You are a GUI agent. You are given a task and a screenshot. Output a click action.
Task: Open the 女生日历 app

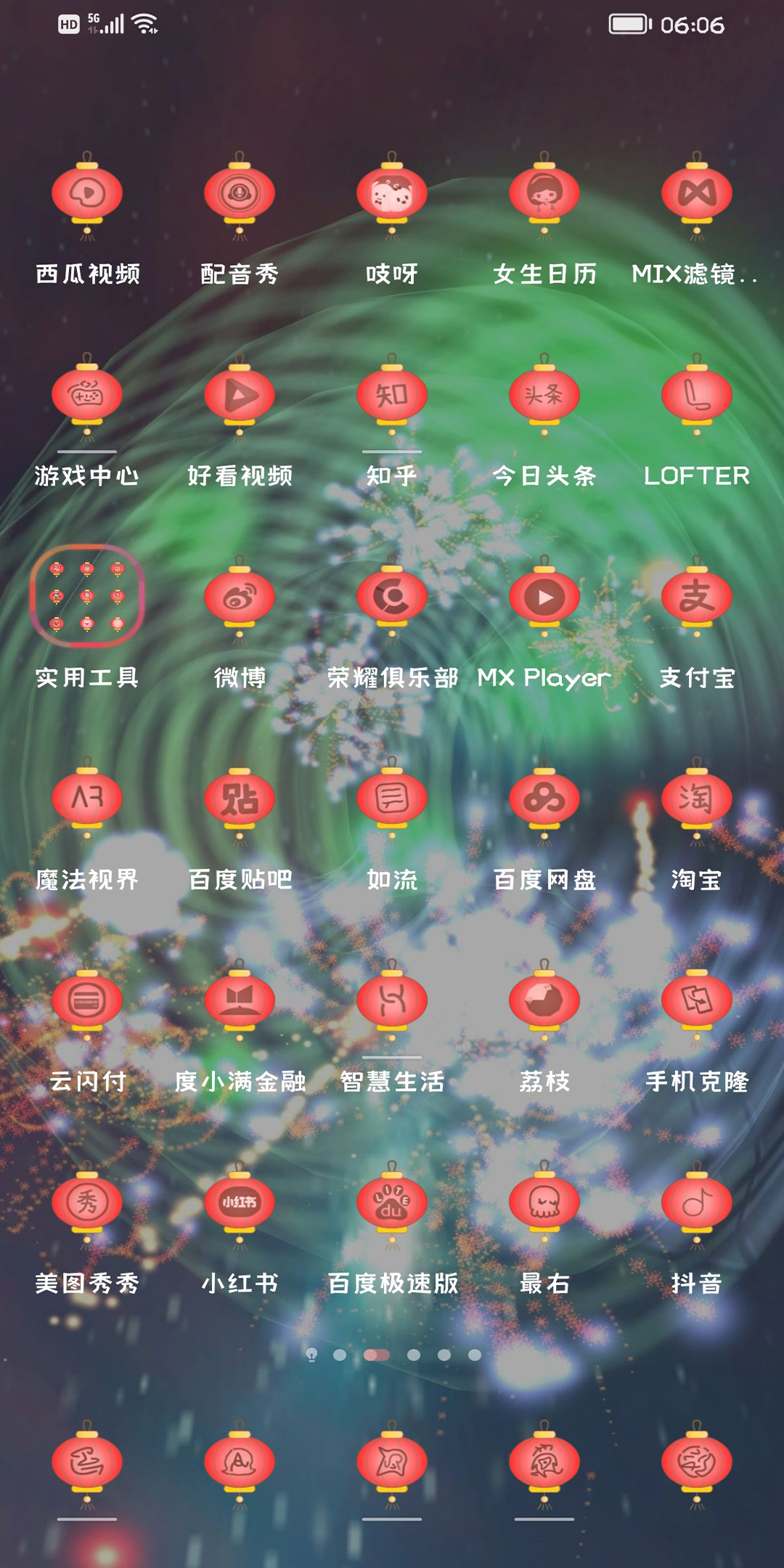[544, 195]
